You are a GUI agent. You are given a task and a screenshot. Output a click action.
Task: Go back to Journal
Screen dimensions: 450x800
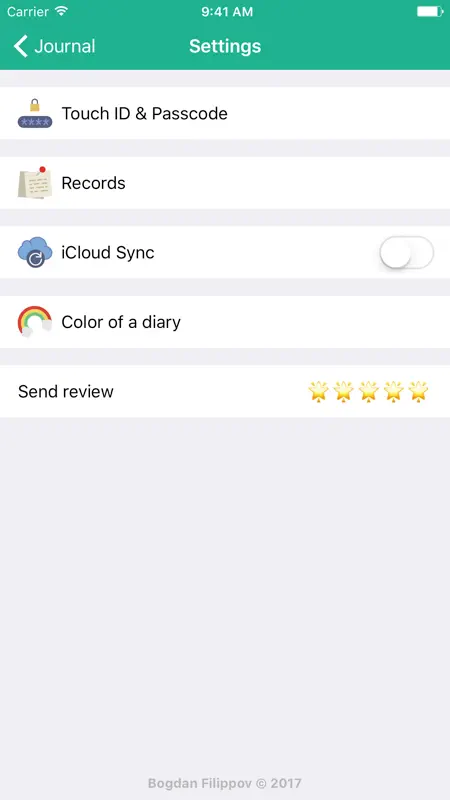54,46
